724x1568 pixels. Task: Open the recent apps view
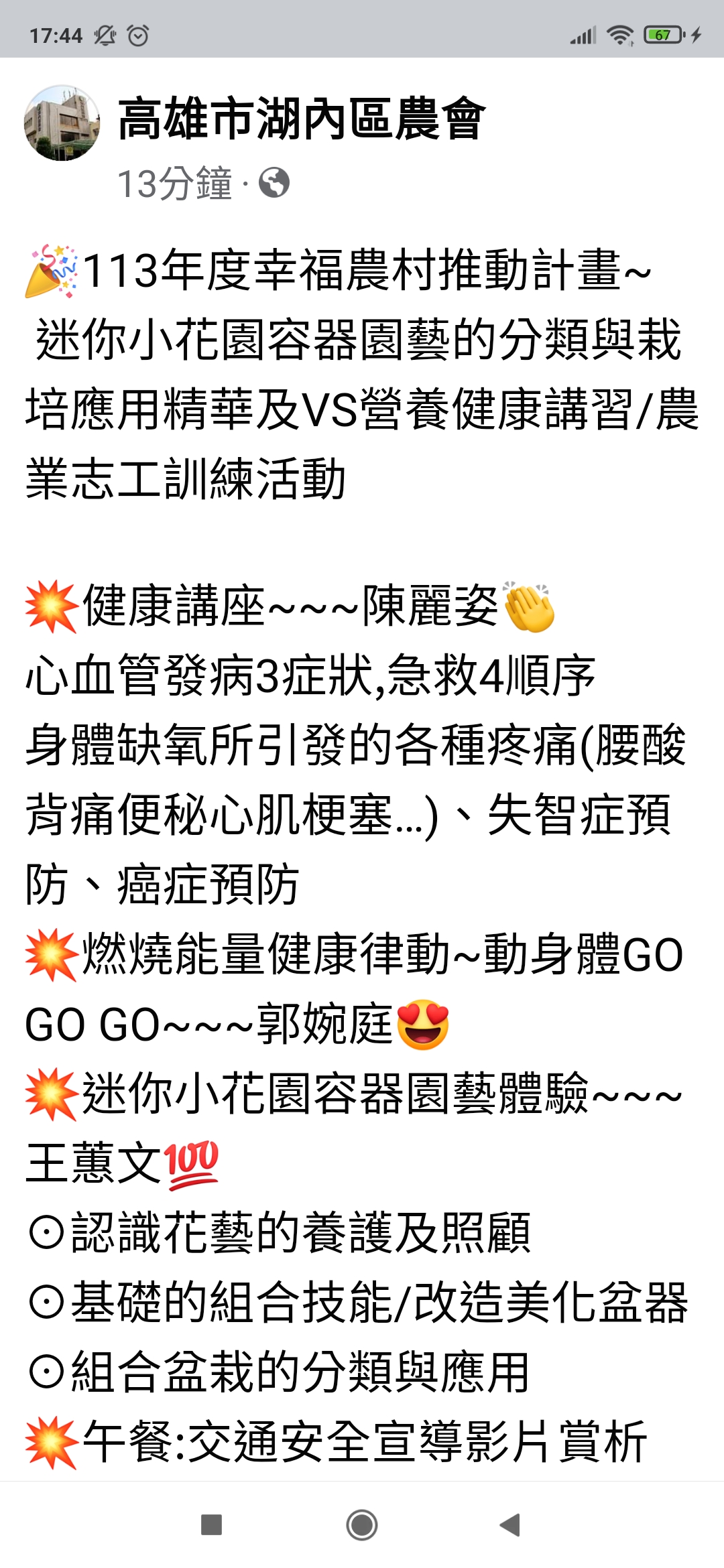coord(212,1524)
